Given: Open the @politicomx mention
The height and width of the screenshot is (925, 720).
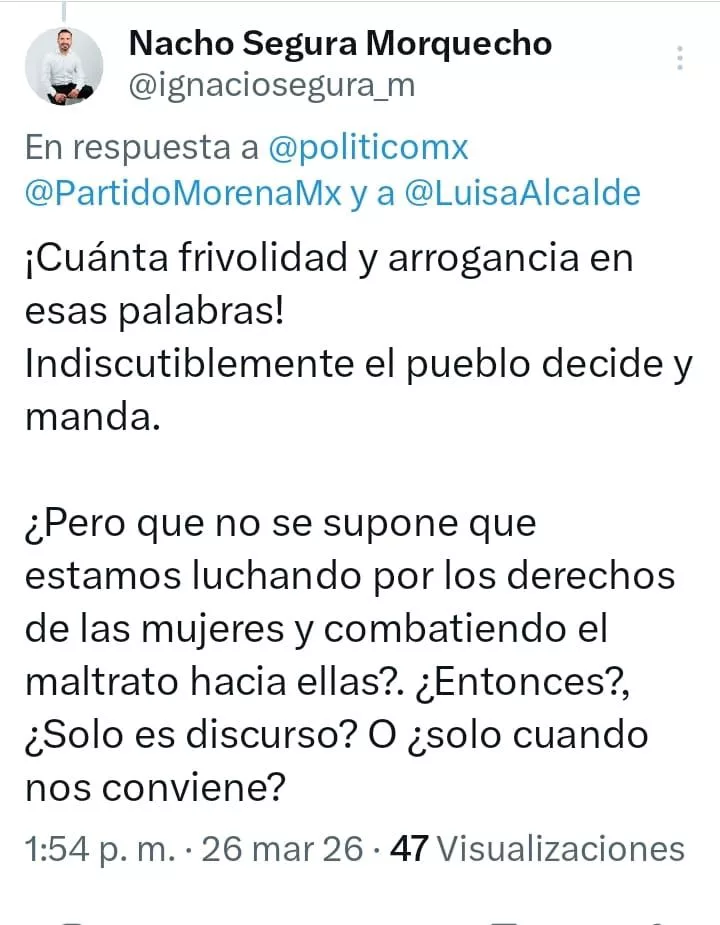Looking at the screenshot, I should click(369, 148).
